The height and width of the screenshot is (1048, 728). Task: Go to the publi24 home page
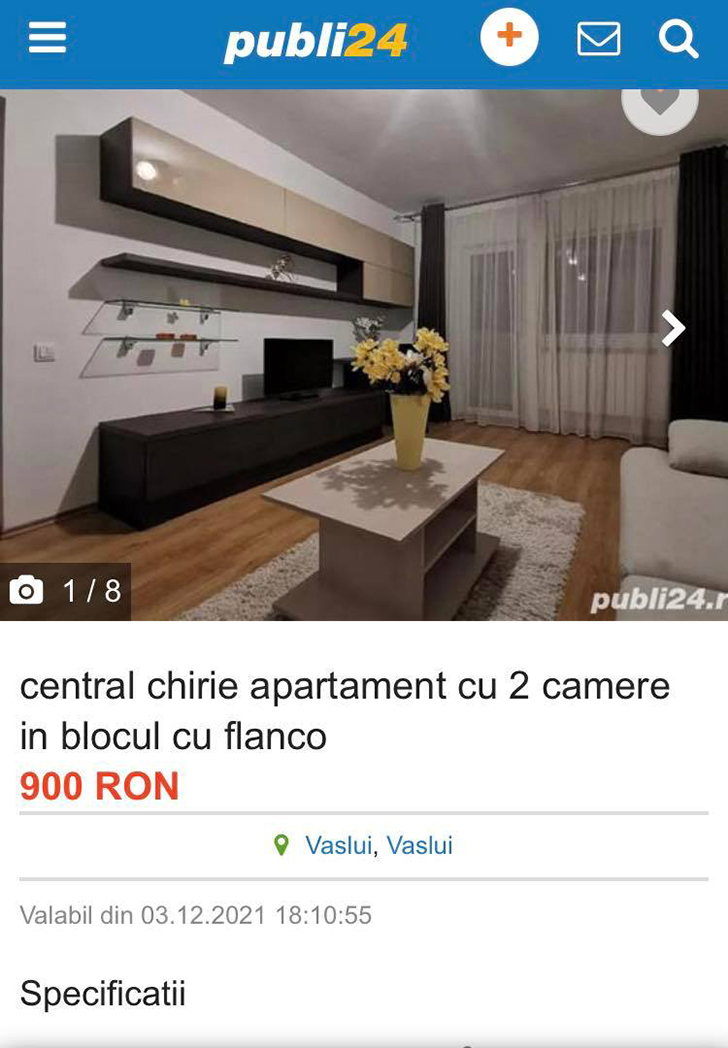pos(315,41)
